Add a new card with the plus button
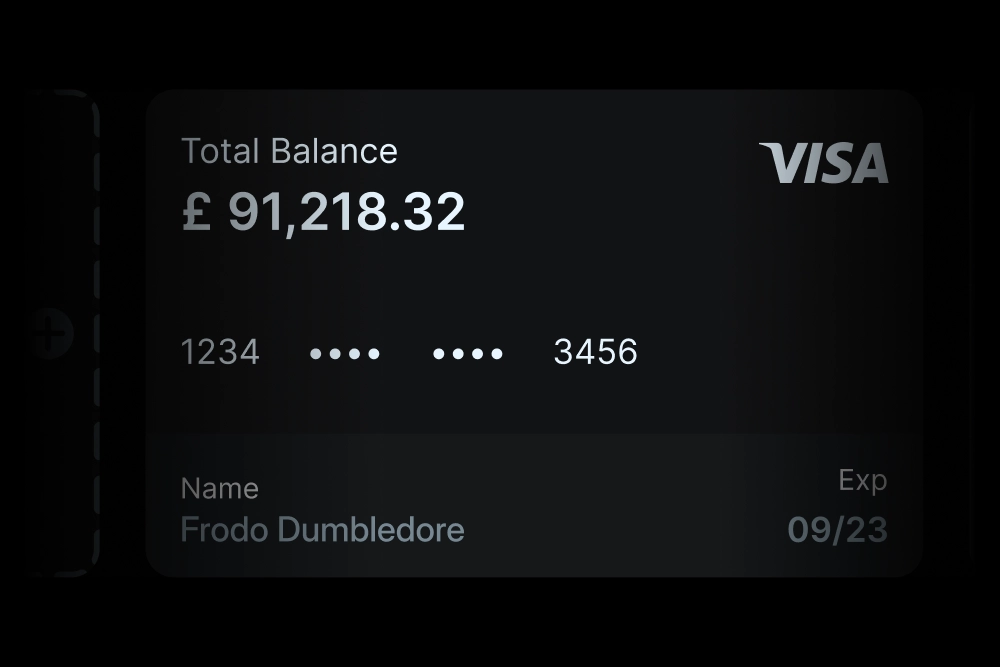 pos(51,332)
